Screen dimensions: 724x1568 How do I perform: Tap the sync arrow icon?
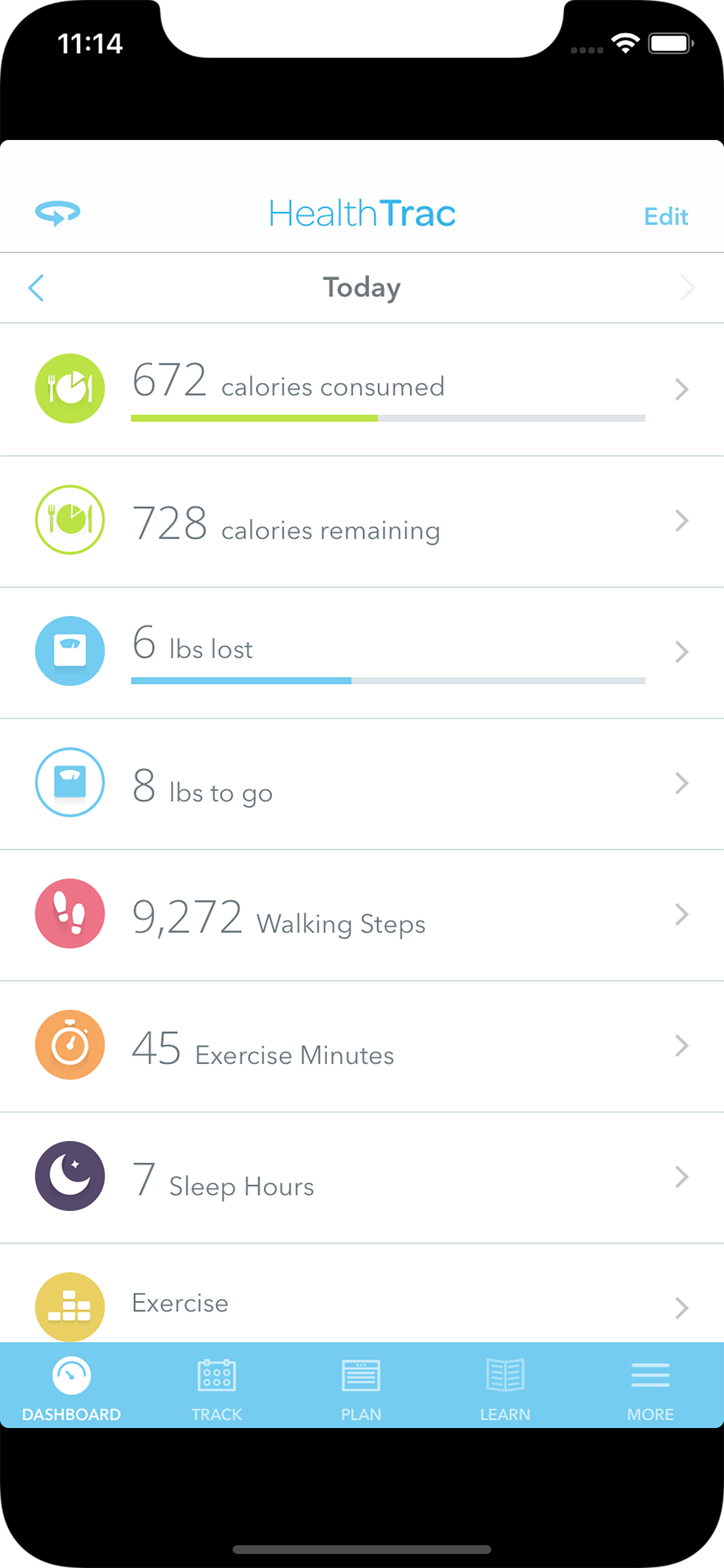58,213
